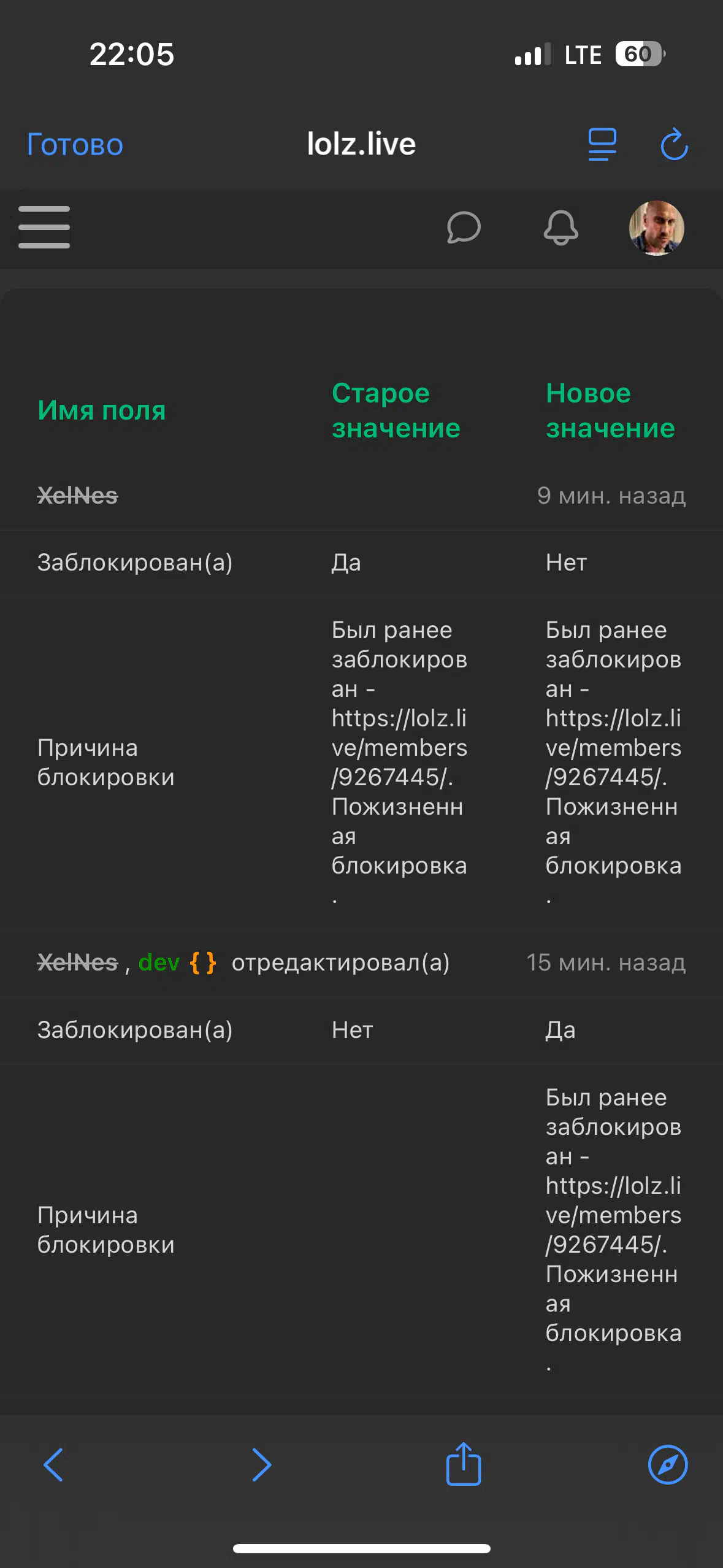Screen dimensions: 723x1568
Task: Open XelNes profile from 9 мин. назад entry
Action: click(x=77, y=496)
